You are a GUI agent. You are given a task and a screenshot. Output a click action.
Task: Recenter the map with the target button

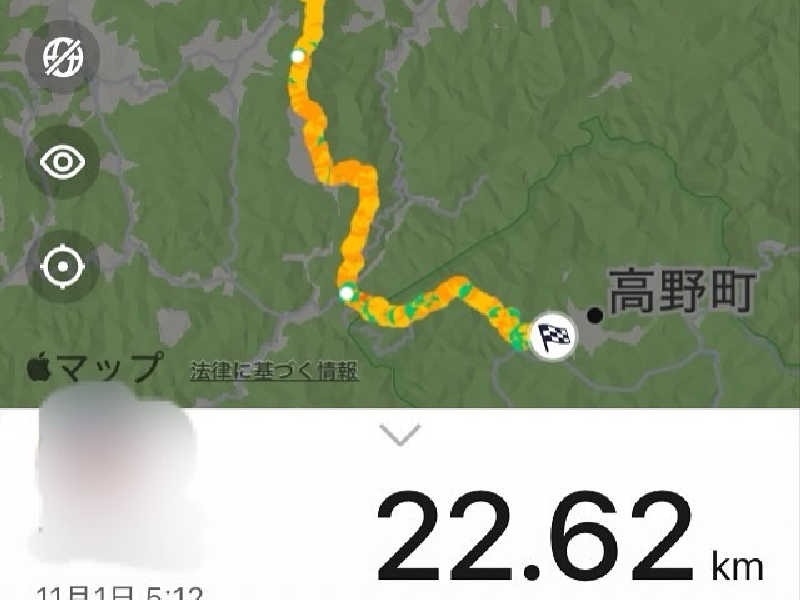(x=62, y=266)
